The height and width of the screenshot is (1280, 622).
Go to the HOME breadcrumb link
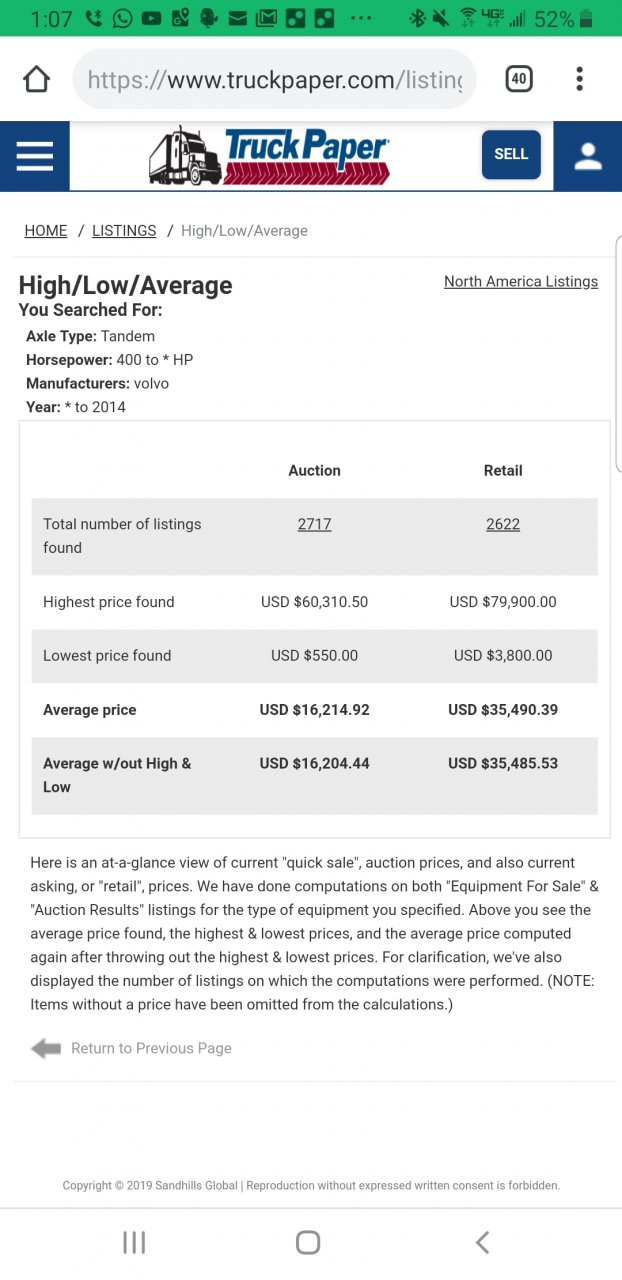[x=46, y=231]
